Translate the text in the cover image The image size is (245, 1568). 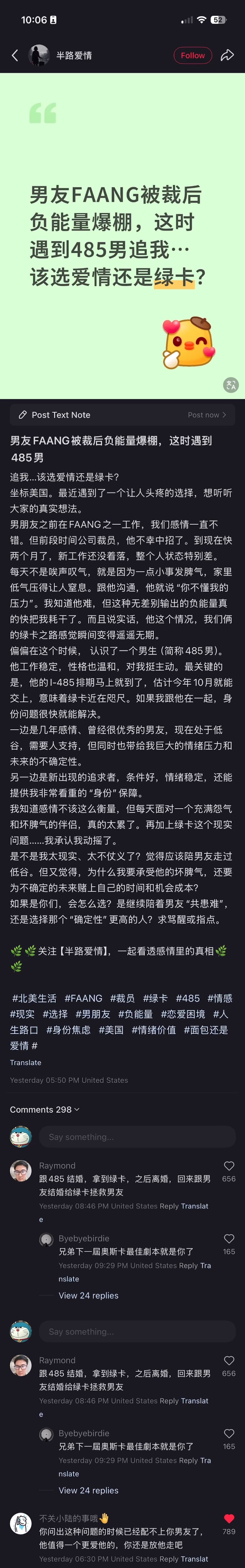pos(230,385)
